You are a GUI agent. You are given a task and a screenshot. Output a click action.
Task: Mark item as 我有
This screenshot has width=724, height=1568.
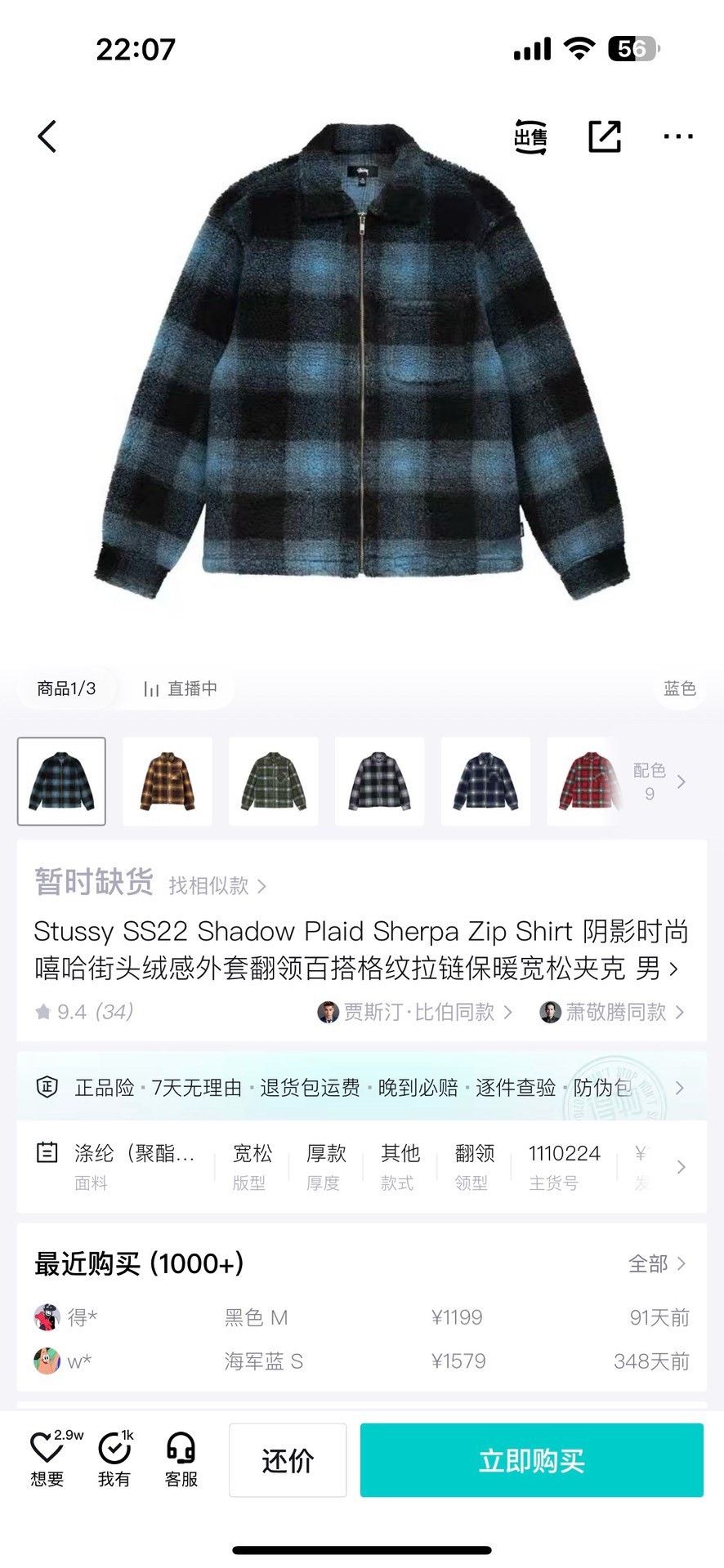coord(114,1459)
